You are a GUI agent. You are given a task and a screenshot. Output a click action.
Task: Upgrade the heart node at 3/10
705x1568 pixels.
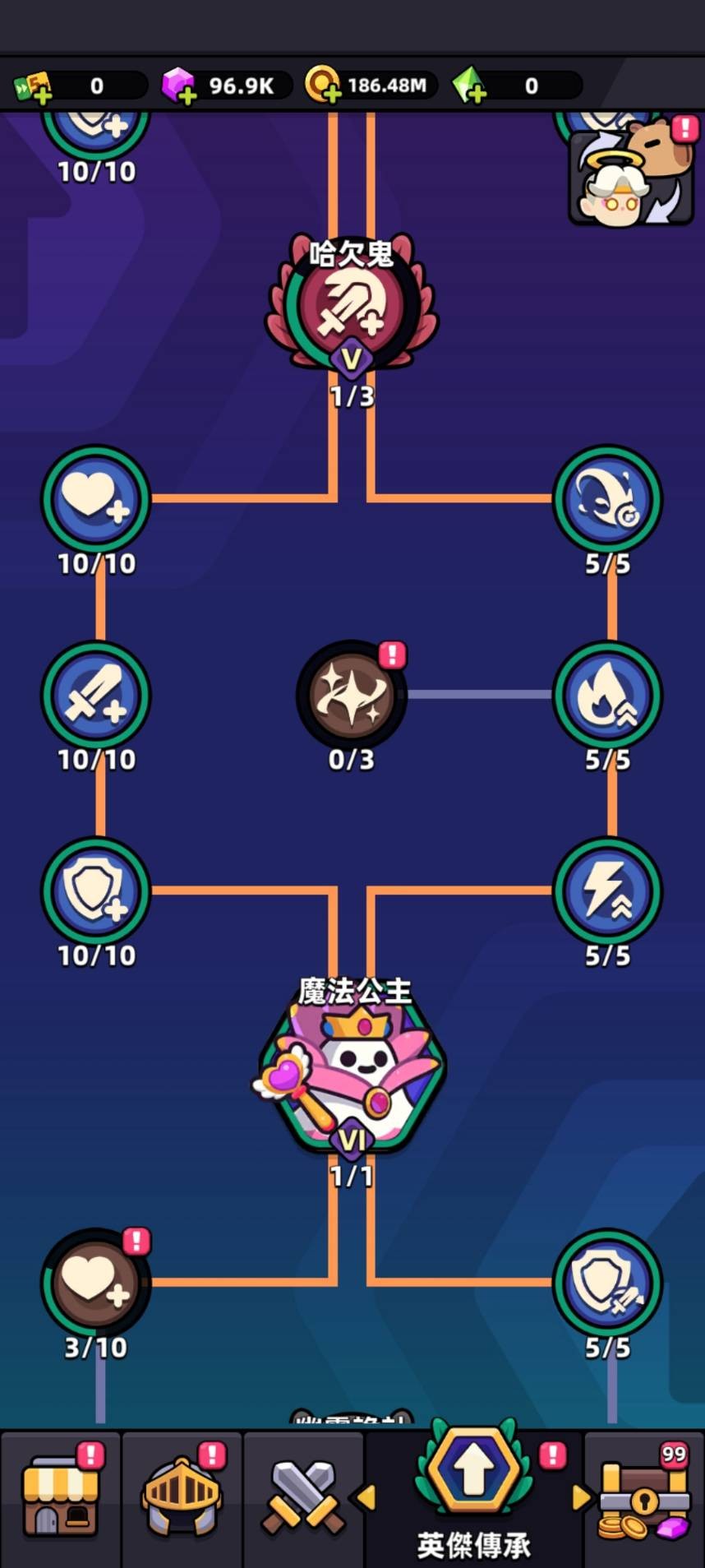click(96, 1282)
